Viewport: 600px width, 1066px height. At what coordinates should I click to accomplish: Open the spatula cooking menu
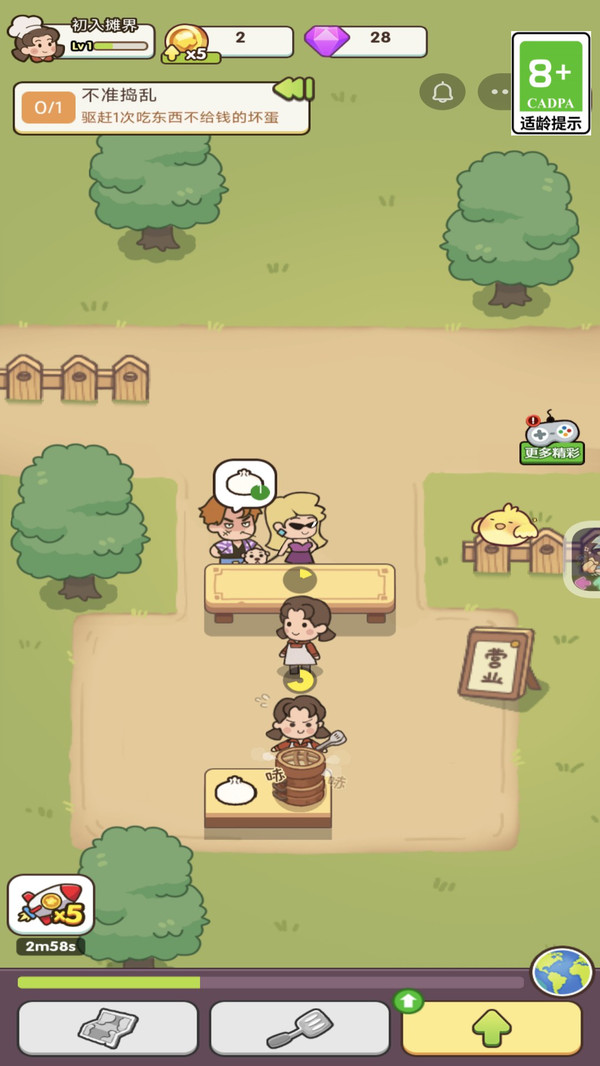tap(299, 1027)
